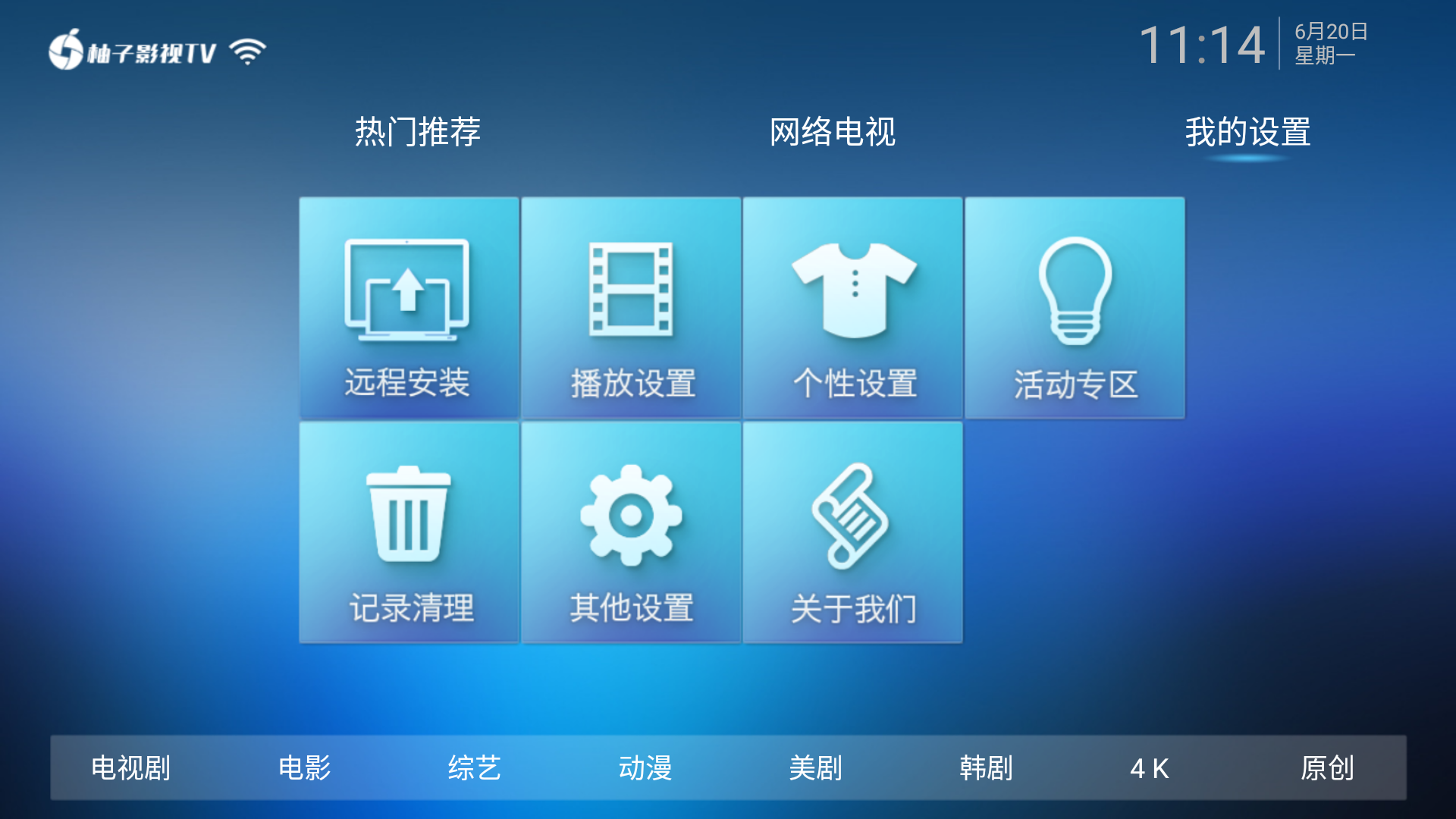This screenshot has height=819, width=1456.
Task: Switch to the 热门推荐 tab
Action: tap(418, 132)
